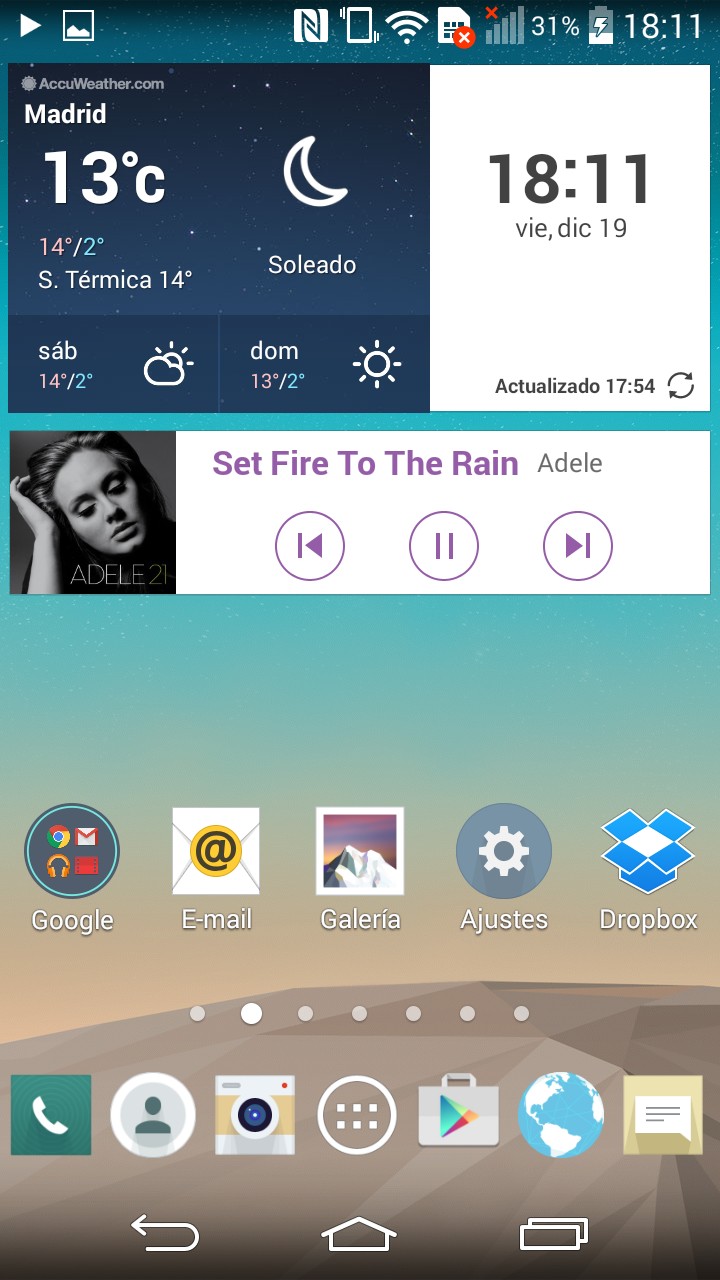Launch the E-mail app
720x1280 pixels.
pos(216,852)
